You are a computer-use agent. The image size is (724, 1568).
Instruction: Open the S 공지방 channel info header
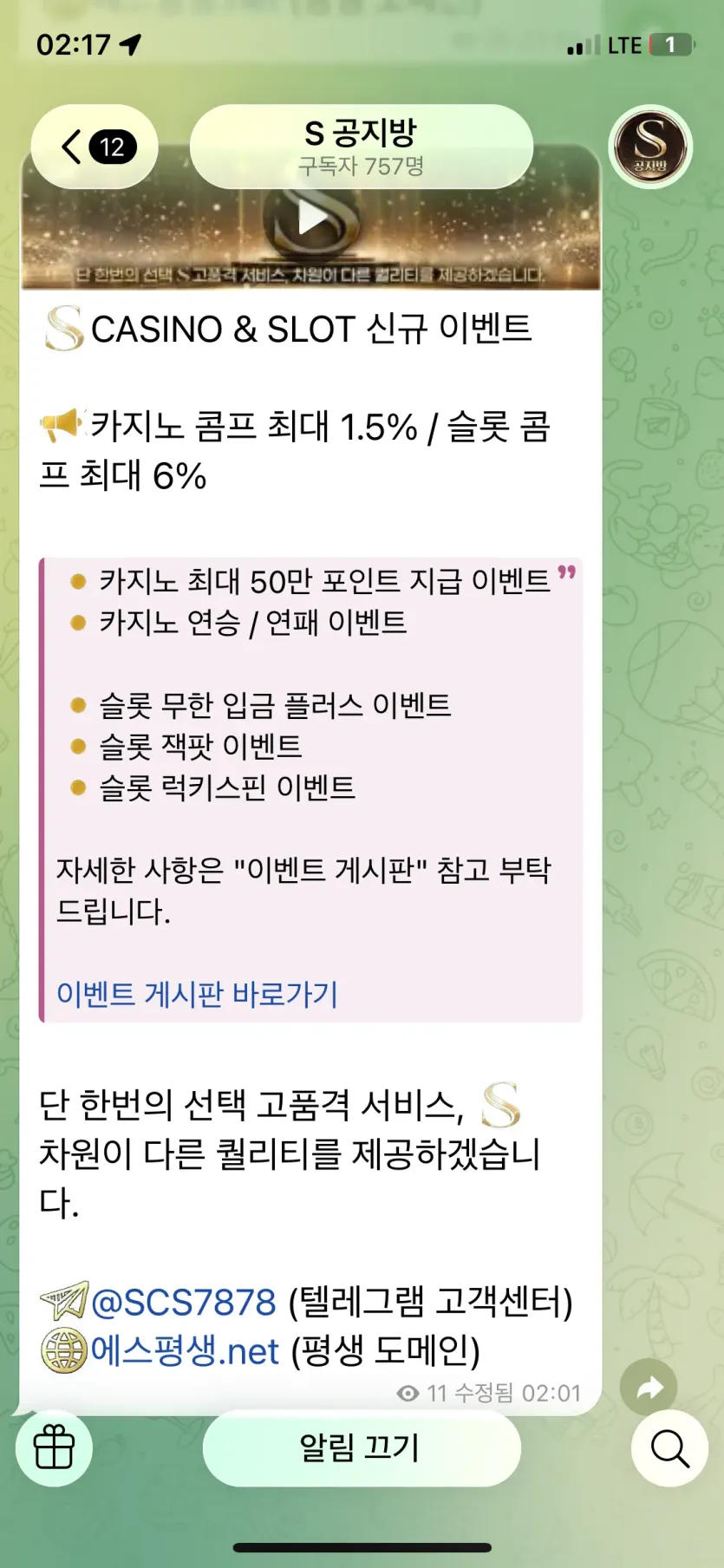[362, 147]
